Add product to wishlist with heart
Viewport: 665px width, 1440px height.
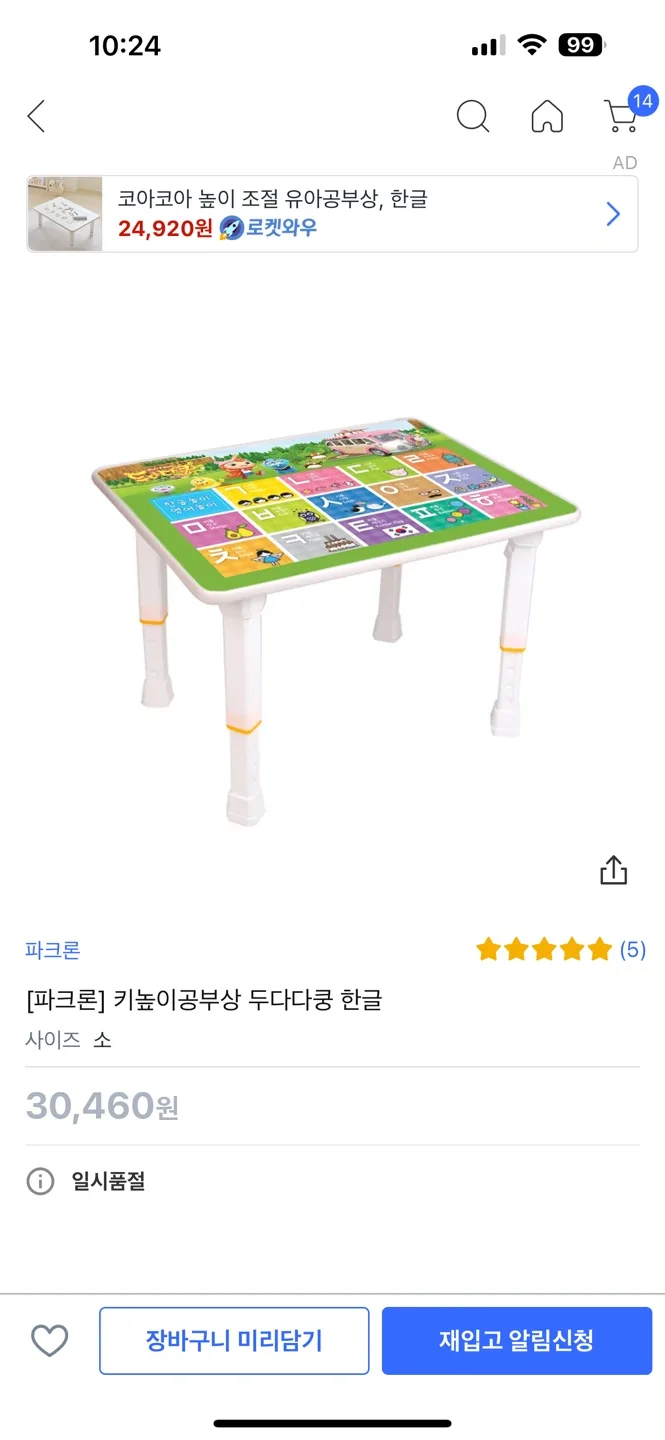[49, 1340]
